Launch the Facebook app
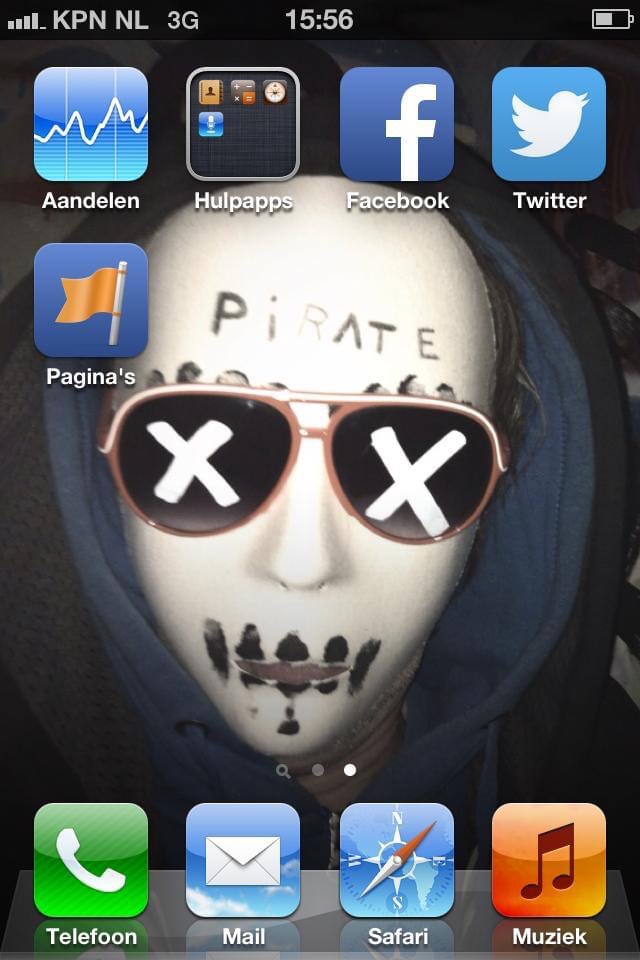Viewport: 640px width, 960px height. (396, 124)
